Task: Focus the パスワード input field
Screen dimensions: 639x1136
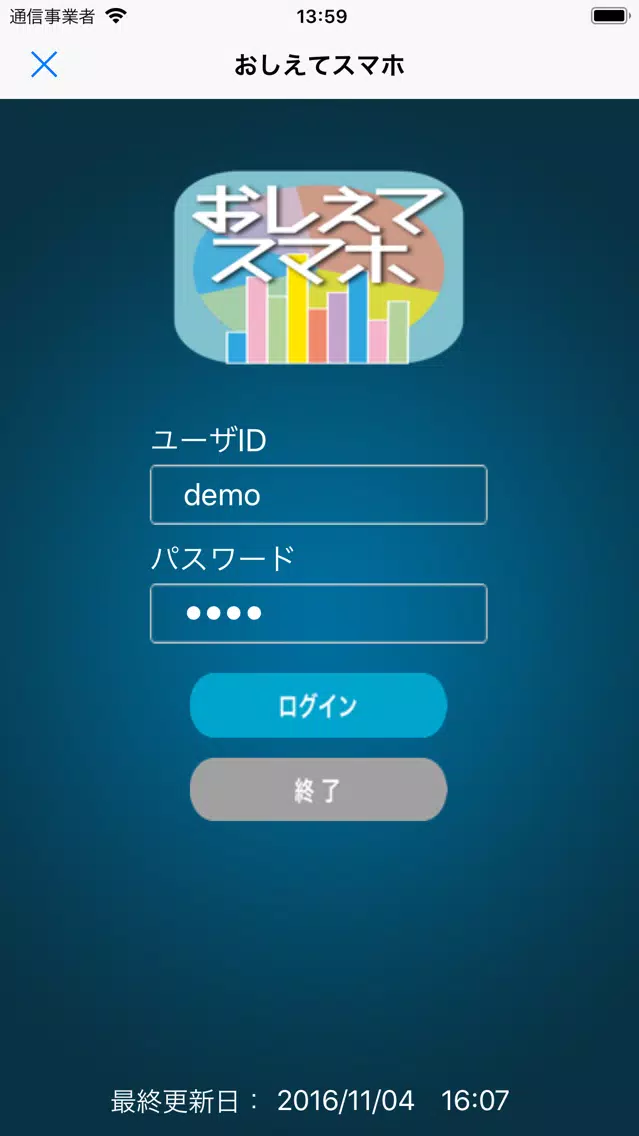Action: (x=319, y=614)
